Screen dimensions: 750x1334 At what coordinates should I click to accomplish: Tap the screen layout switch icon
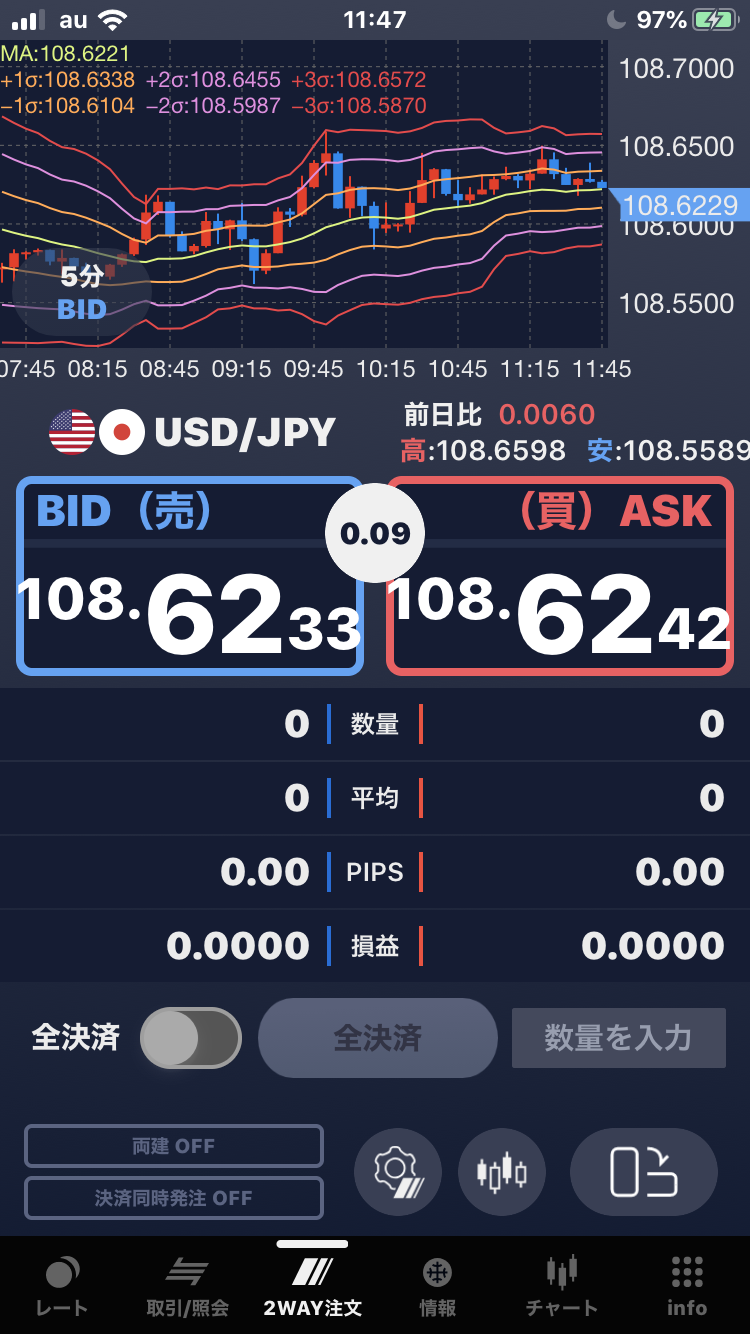pos(643,1172)
